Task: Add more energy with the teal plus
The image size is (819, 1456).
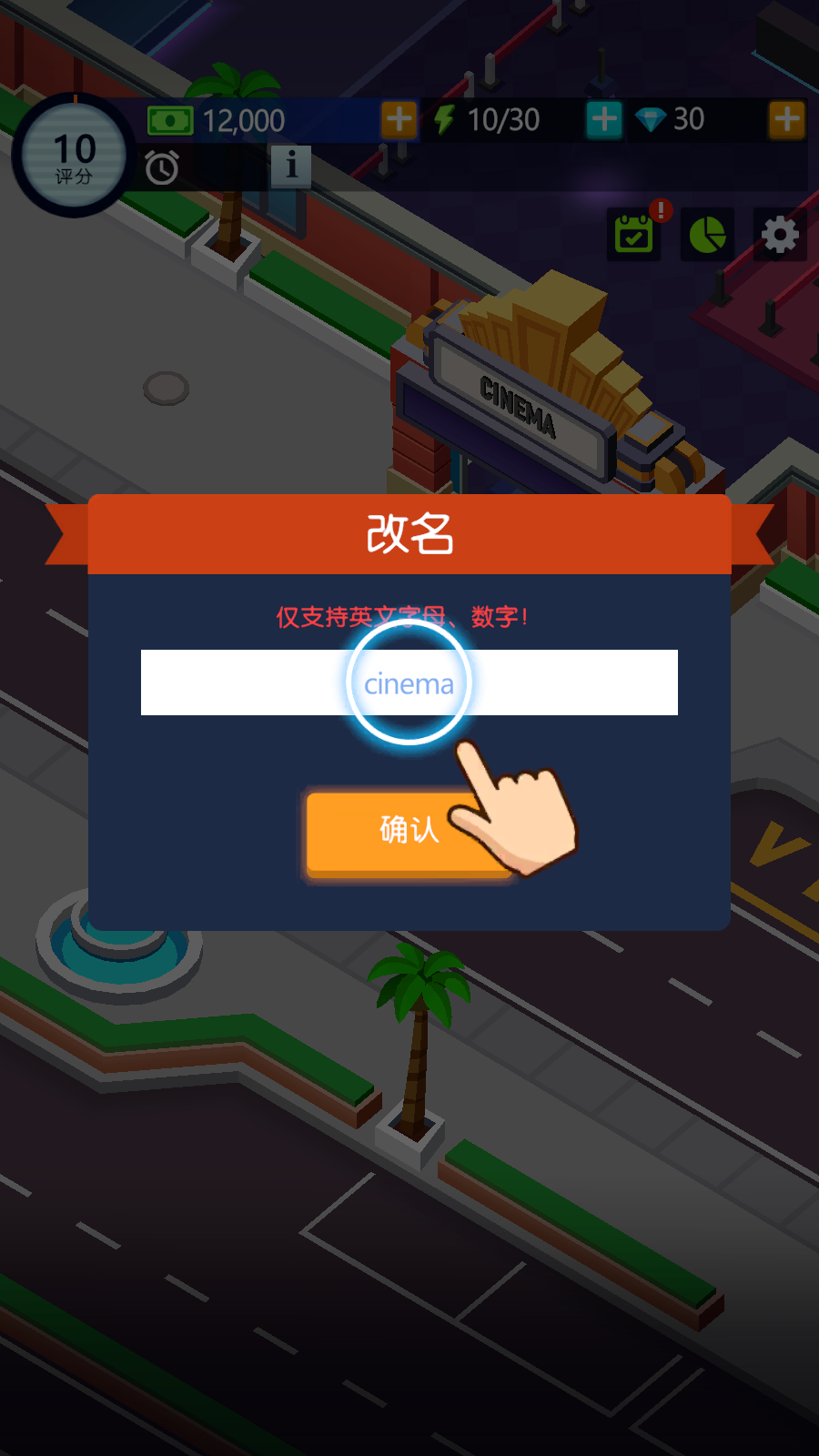Action: 604,119
